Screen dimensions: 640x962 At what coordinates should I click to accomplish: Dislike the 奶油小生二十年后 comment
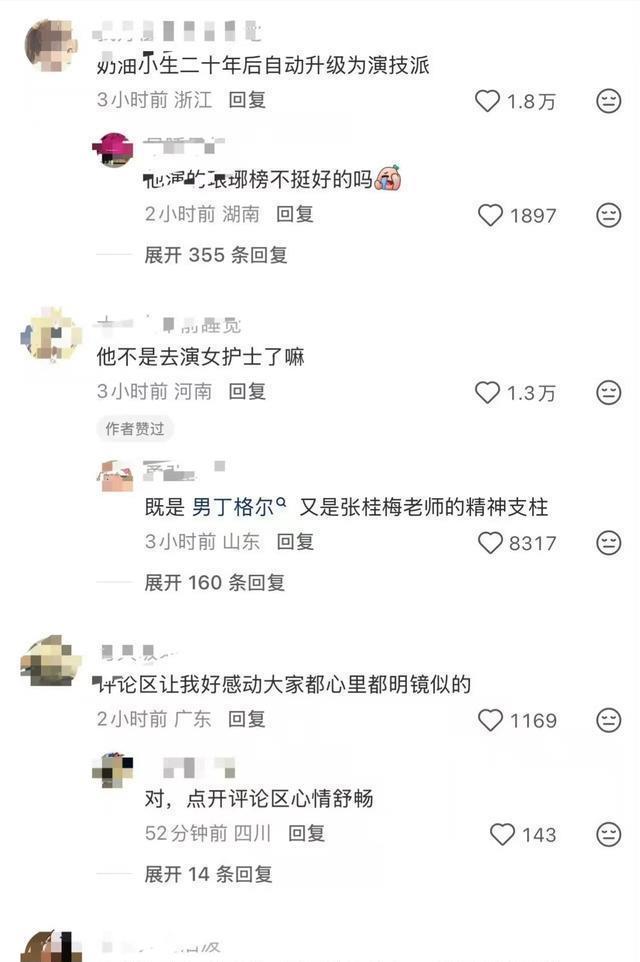point(608,101)
